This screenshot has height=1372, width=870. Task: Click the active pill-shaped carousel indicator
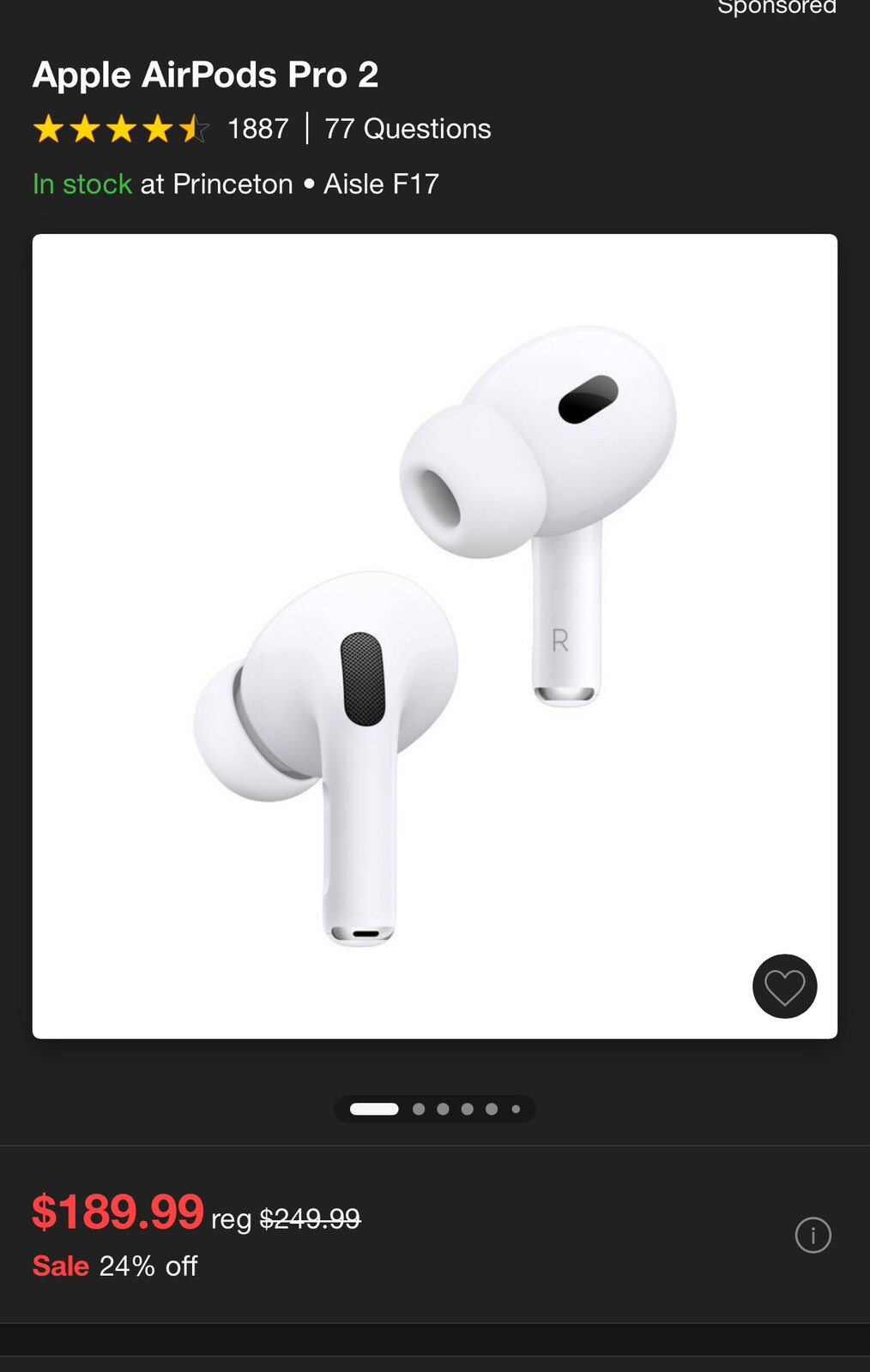pyautogui.click(x=374, y=1109)
